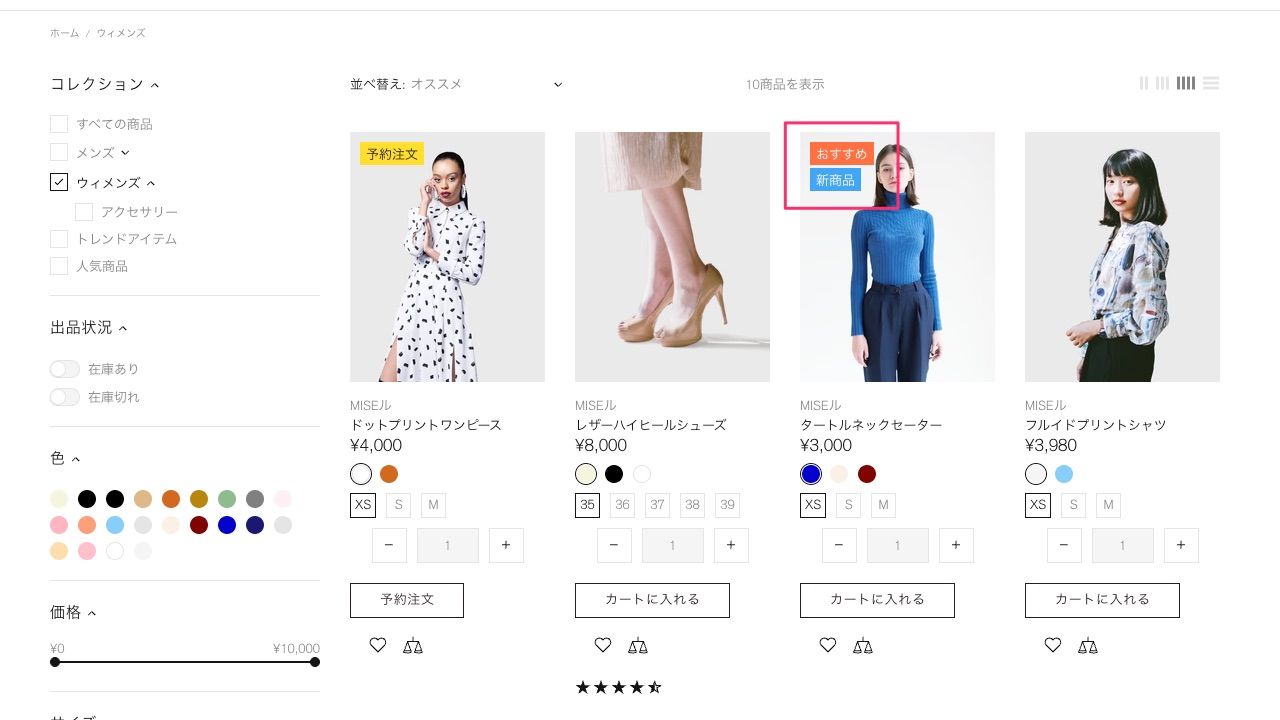Viewport: 1280px width, 720px height.
Task: Compare the フルイドプリントシャツ item
Action: click(x=1088, y=646)
